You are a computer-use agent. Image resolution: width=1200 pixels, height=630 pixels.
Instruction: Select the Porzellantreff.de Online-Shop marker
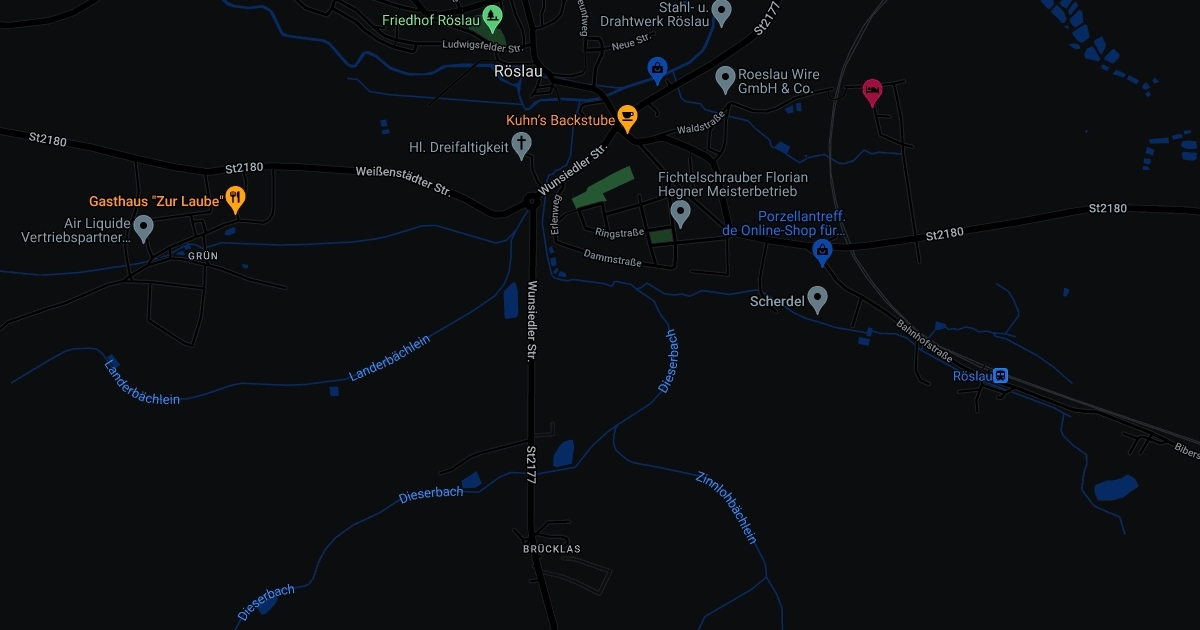[822, 250]
